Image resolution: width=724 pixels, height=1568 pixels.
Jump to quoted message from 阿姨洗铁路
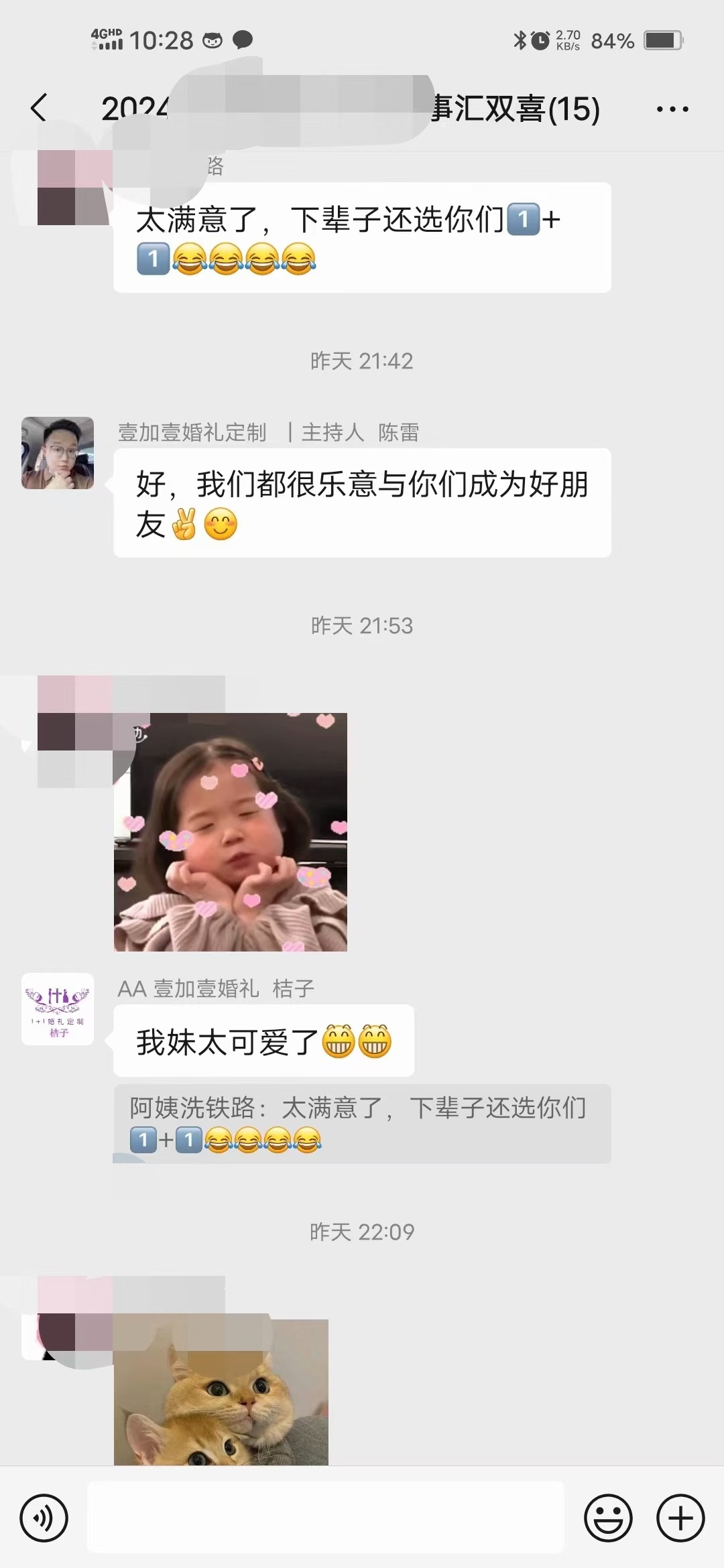[362, 1124]
